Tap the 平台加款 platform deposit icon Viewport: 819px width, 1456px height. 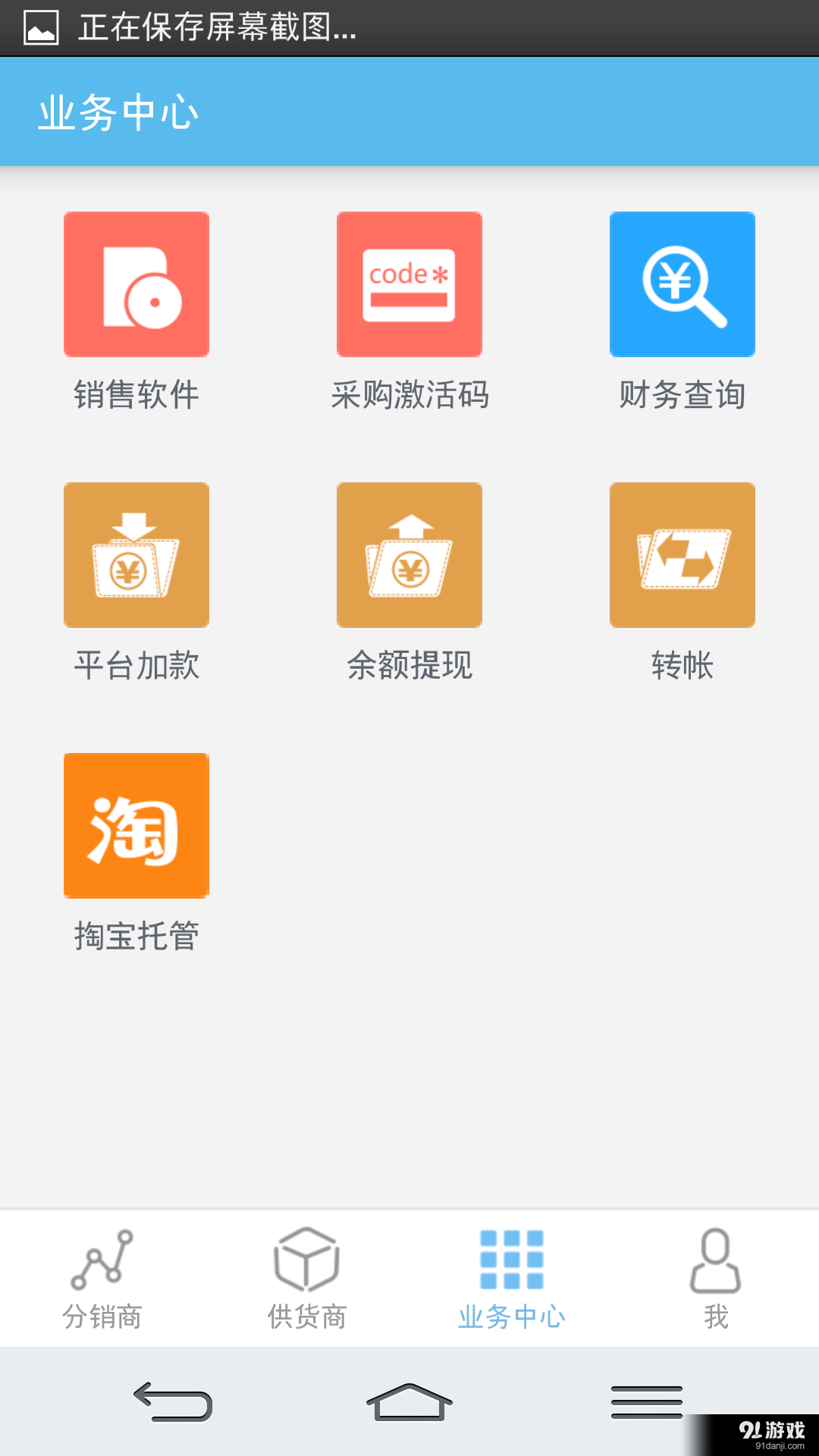point(136,554)
